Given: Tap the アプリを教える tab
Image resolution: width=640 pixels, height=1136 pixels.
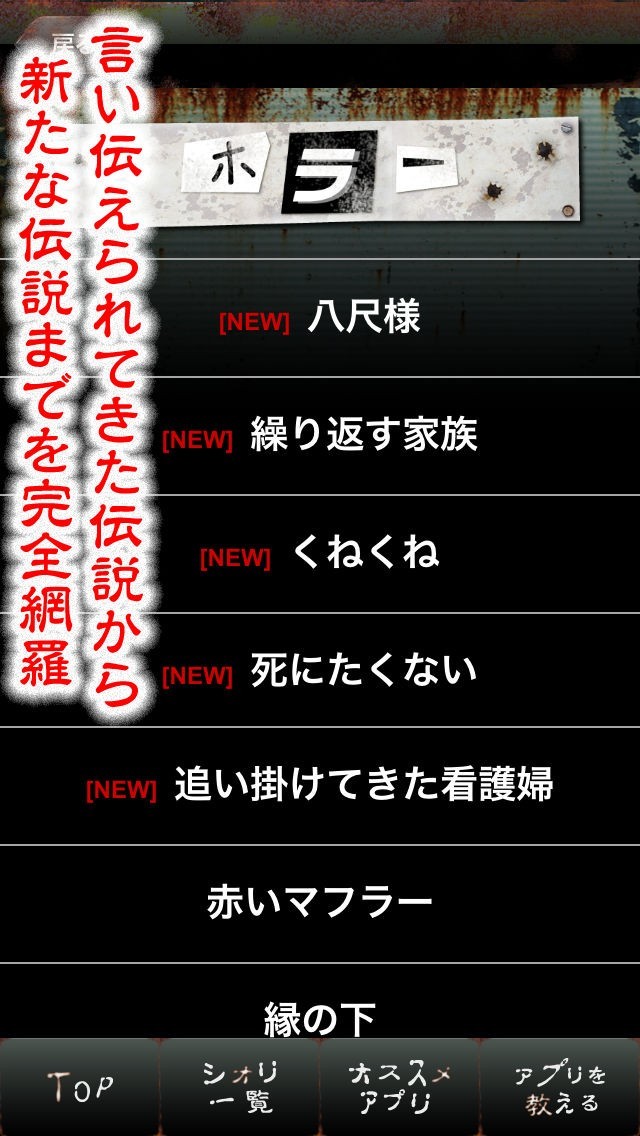Looking at the screenshot, I should [560, 1088].
